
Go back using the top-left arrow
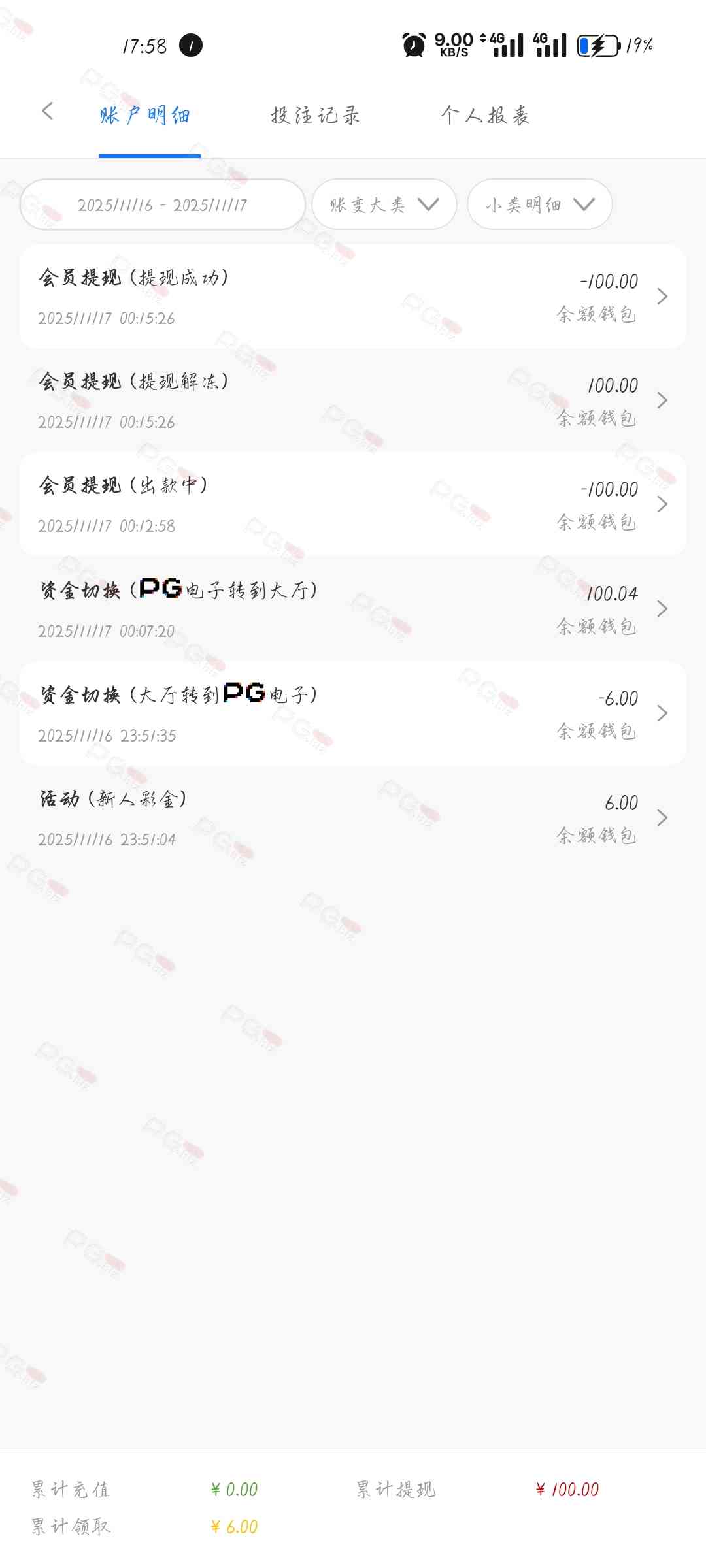pos(47,111)
